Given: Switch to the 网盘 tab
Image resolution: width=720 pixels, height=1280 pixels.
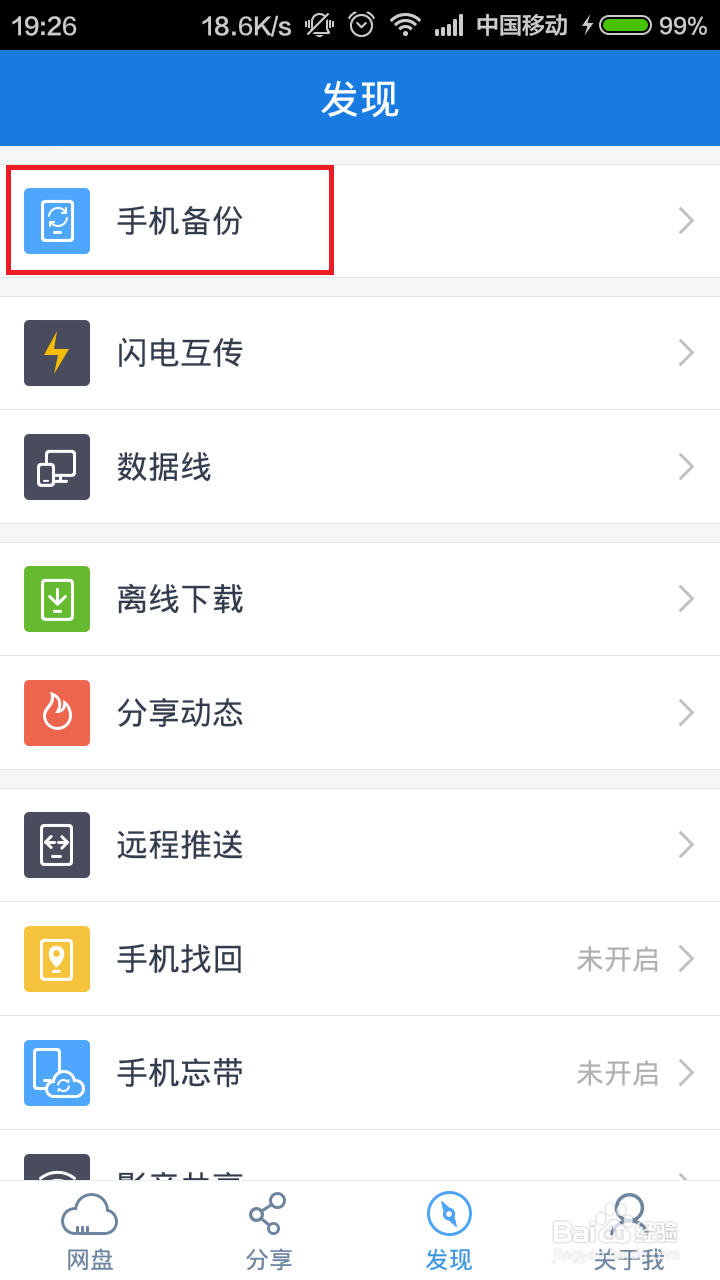Looking at the screenshot, I should [x=89, y=1230].
